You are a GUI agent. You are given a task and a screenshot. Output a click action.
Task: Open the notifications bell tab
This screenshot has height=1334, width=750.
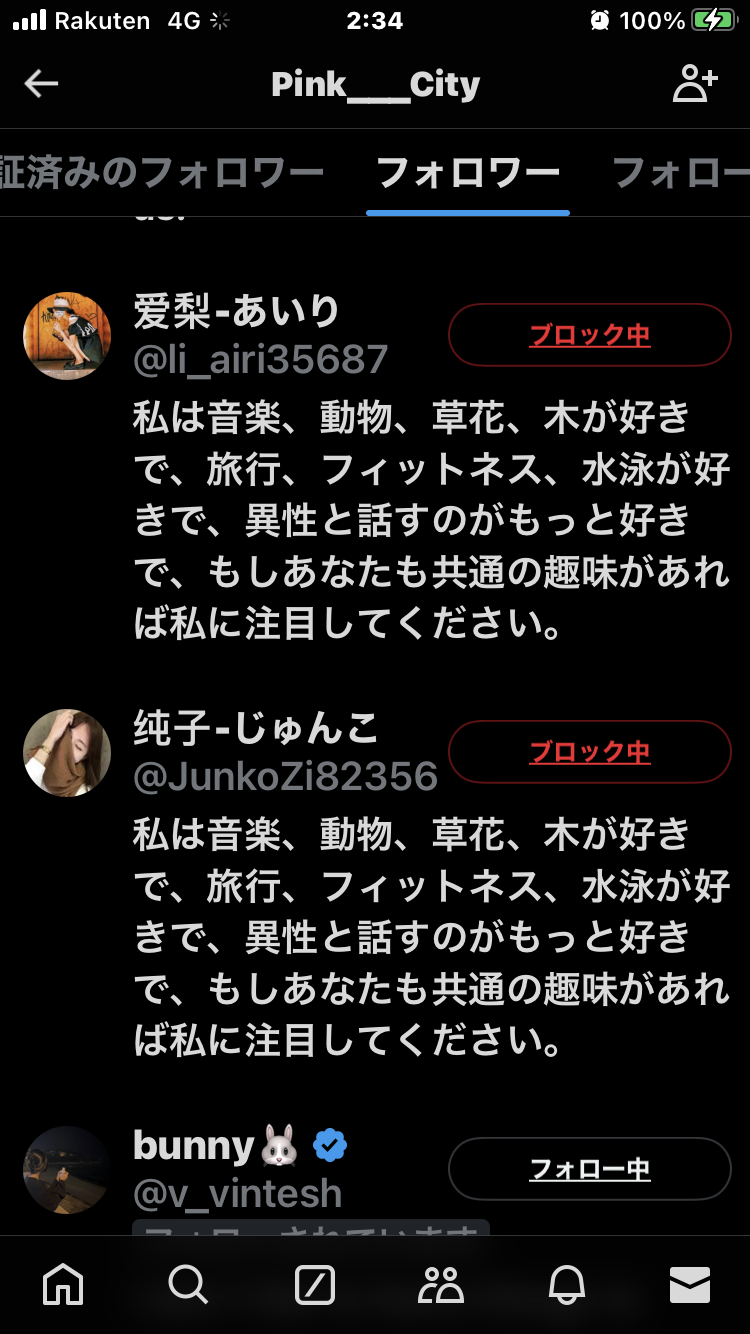pyautogui.click(x=565, y=1284)
